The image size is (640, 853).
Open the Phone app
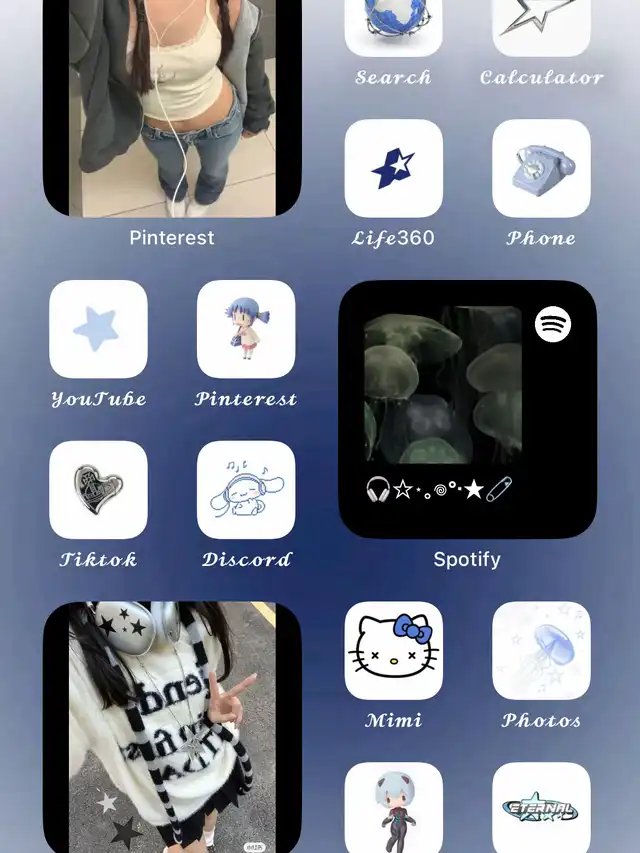pos(541,168)
